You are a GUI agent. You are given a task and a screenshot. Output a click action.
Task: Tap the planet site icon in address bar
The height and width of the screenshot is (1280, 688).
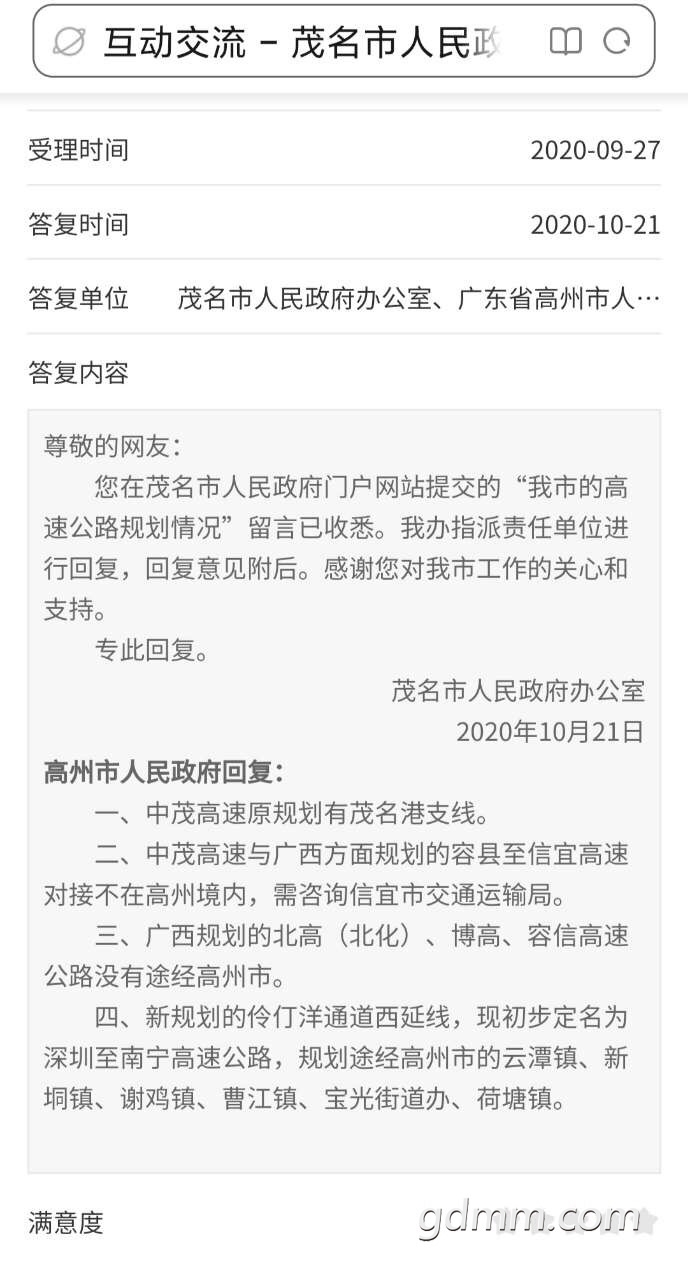point(70,42)
